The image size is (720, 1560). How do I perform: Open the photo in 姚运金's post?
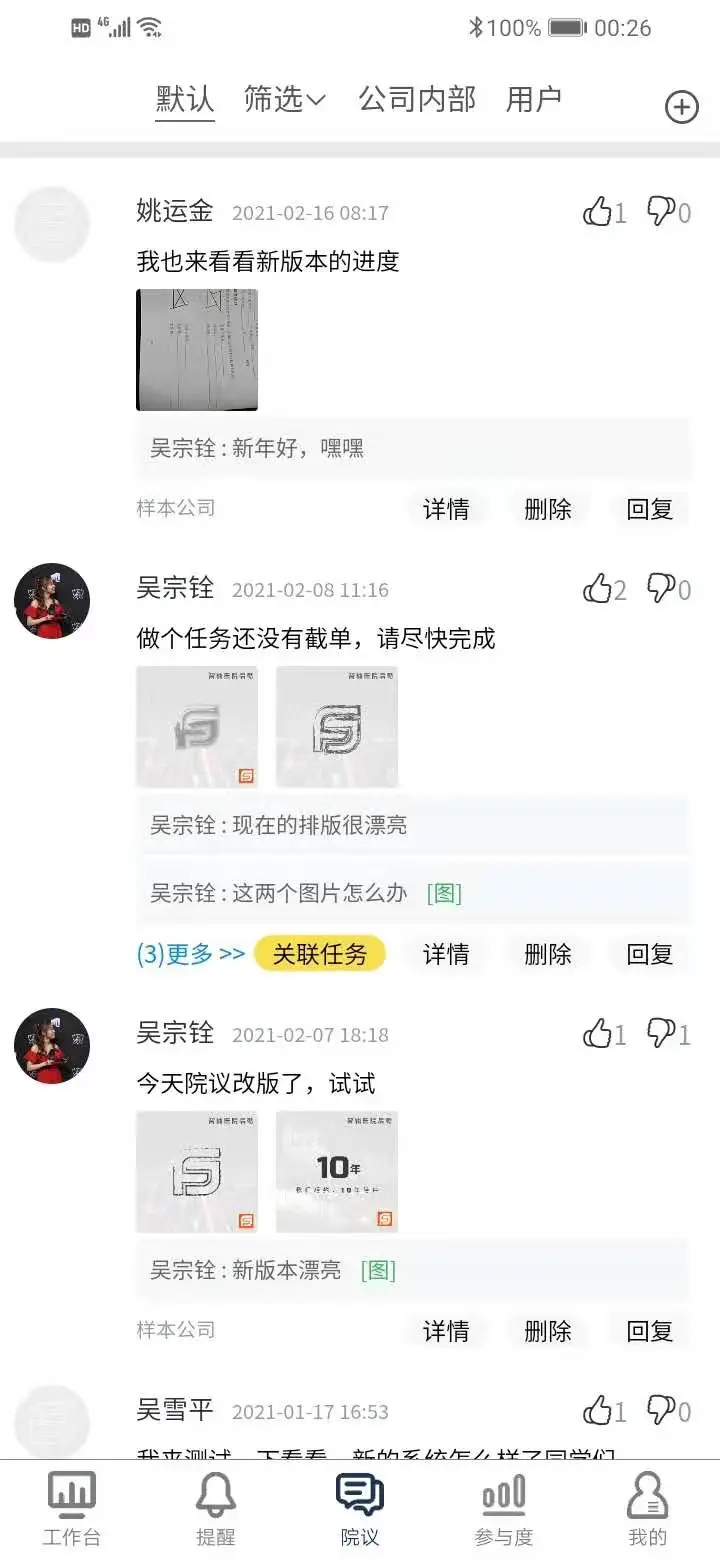tap(197, 350)
